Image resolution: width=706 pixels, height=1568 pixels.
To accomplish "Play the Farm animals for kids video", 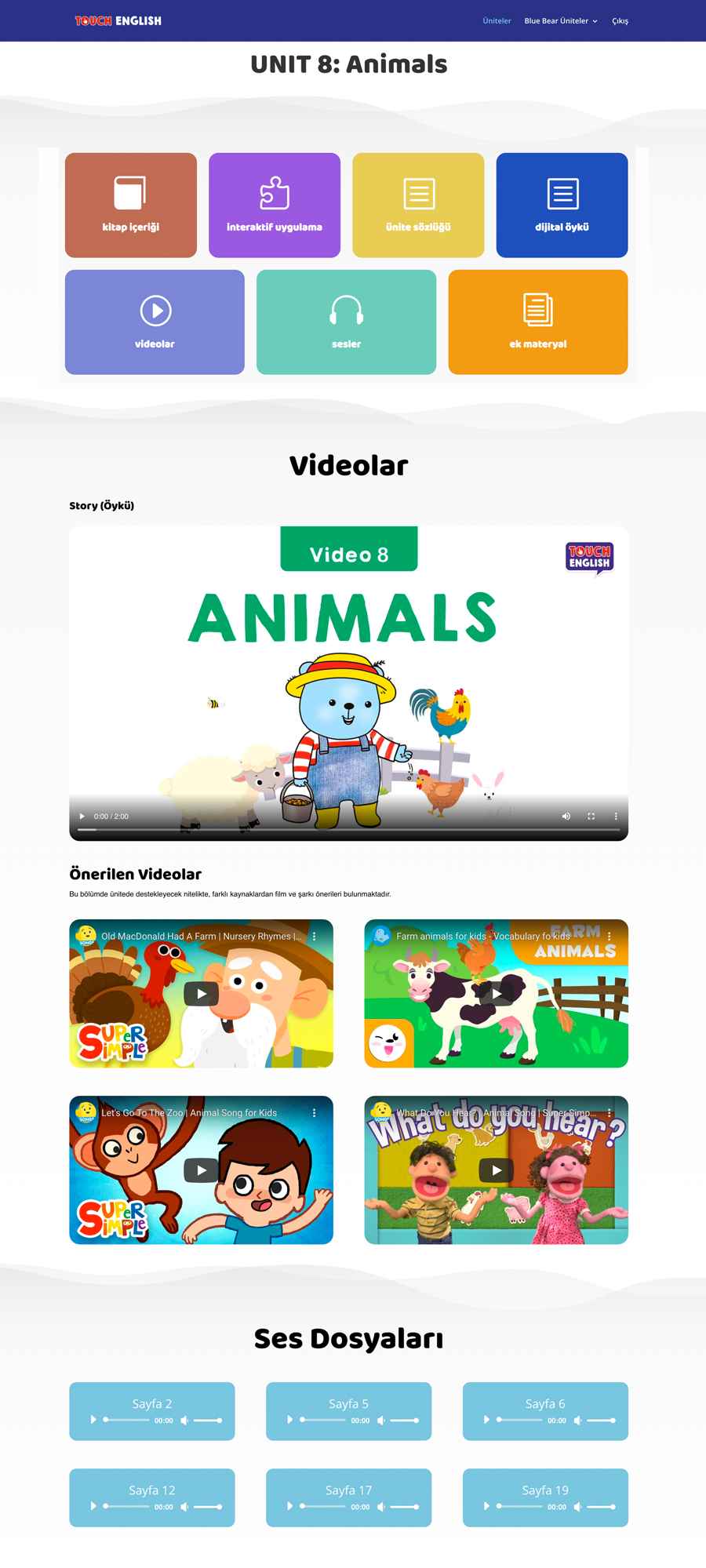I will click(x=497, y=994).
